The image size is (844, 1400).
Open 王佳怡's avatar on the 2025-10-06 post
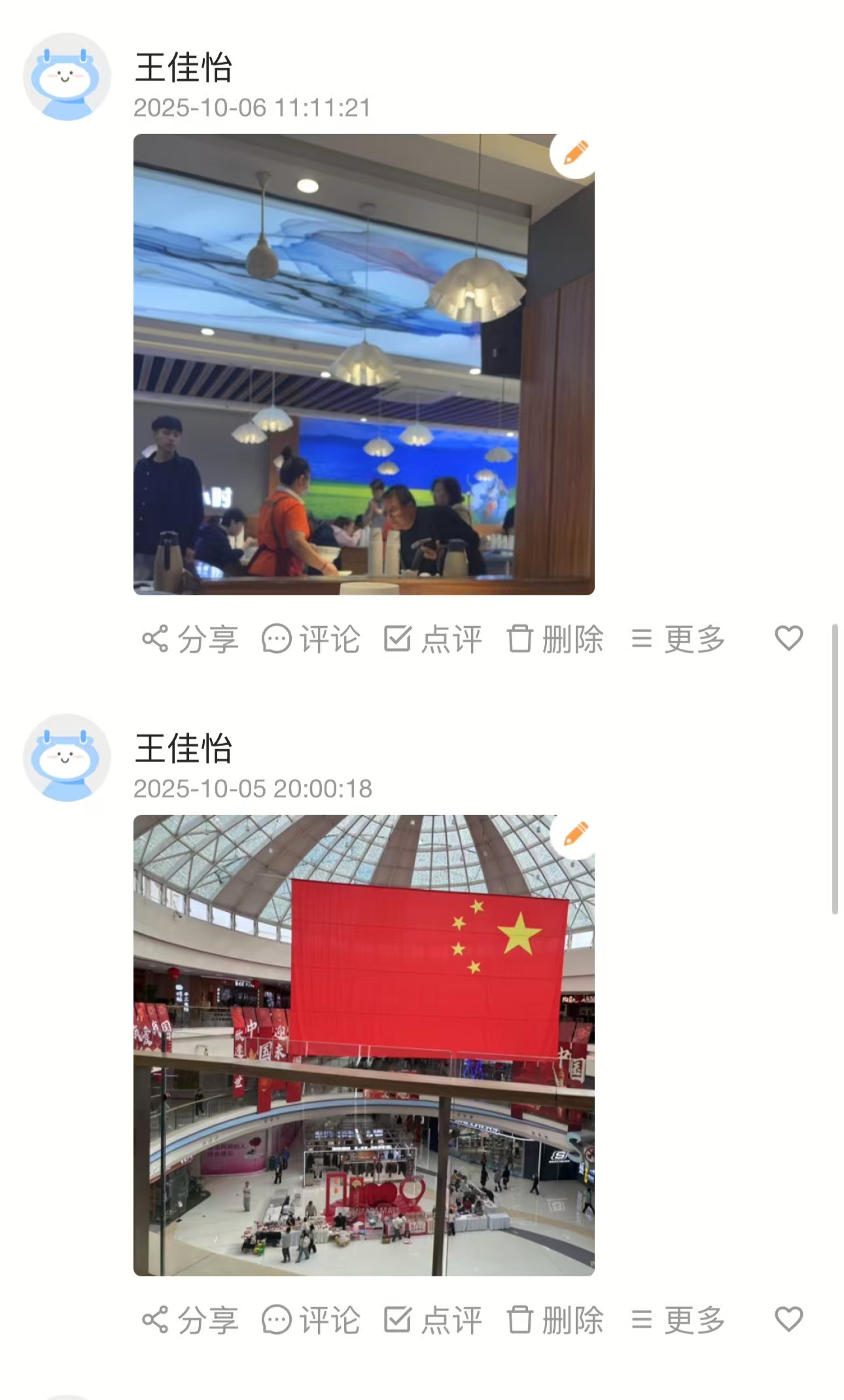pos(67,77)
